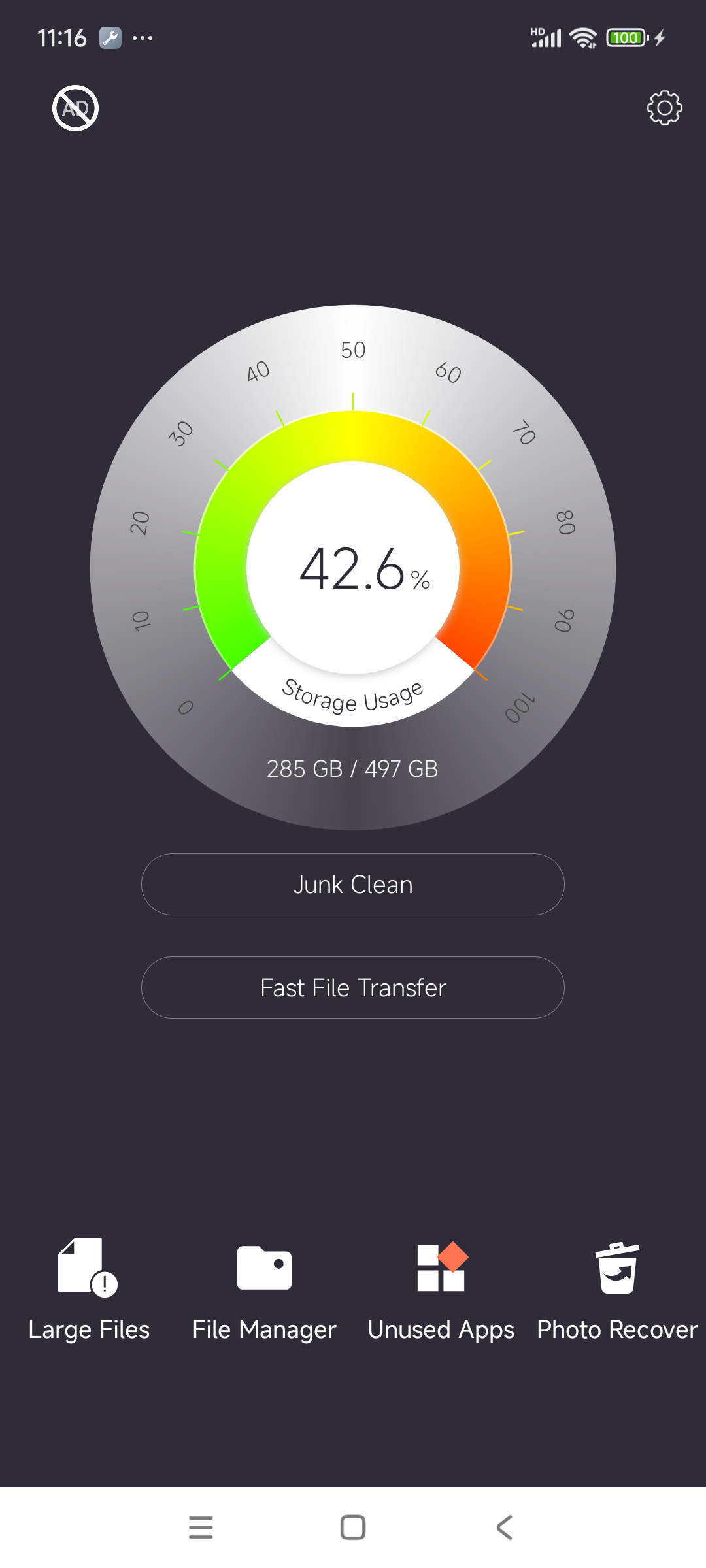The height and width of the screenshot is (1568, 706).
Task: Open Fast File Transfer
Action: tap(353, 987)
